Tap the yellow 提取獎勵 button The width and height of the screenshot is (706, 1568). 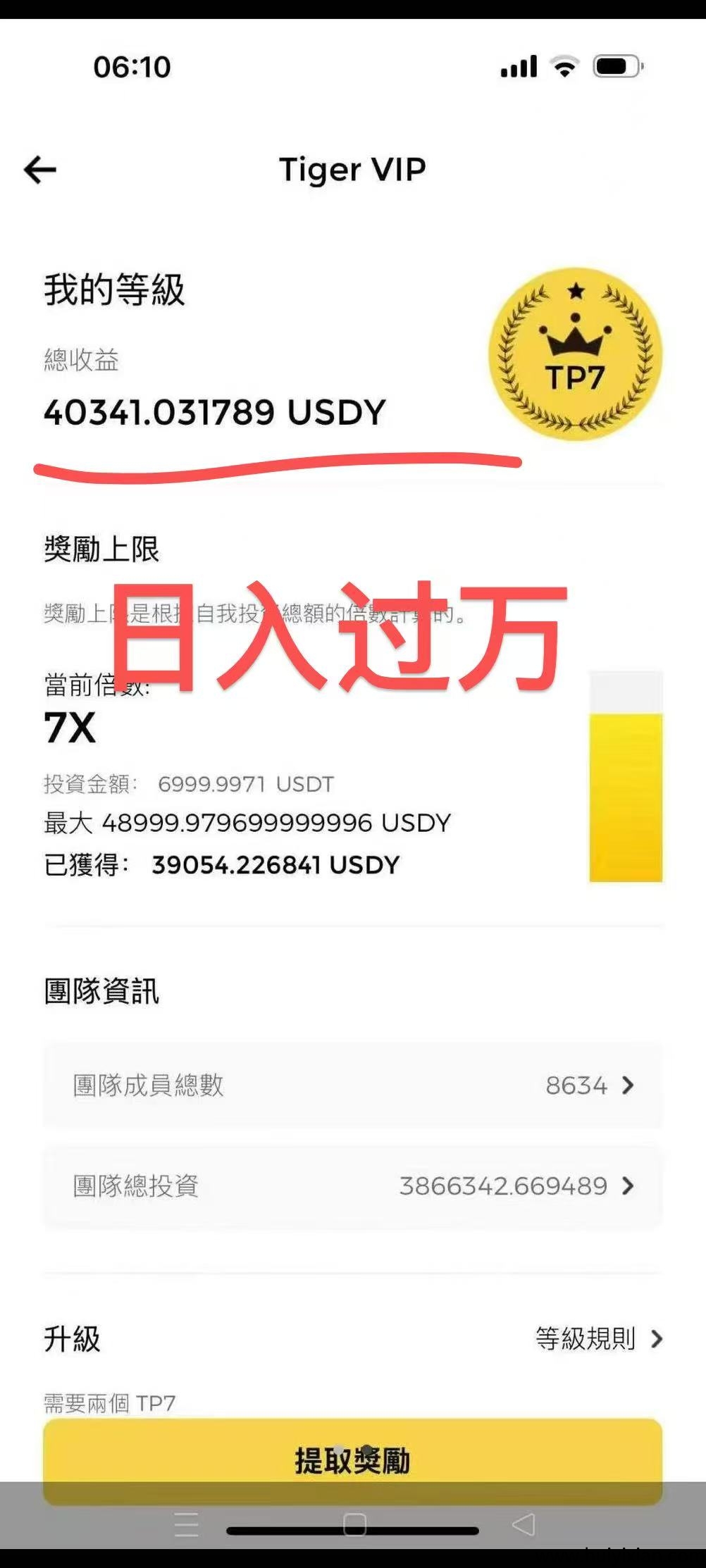click(352, 1461)
